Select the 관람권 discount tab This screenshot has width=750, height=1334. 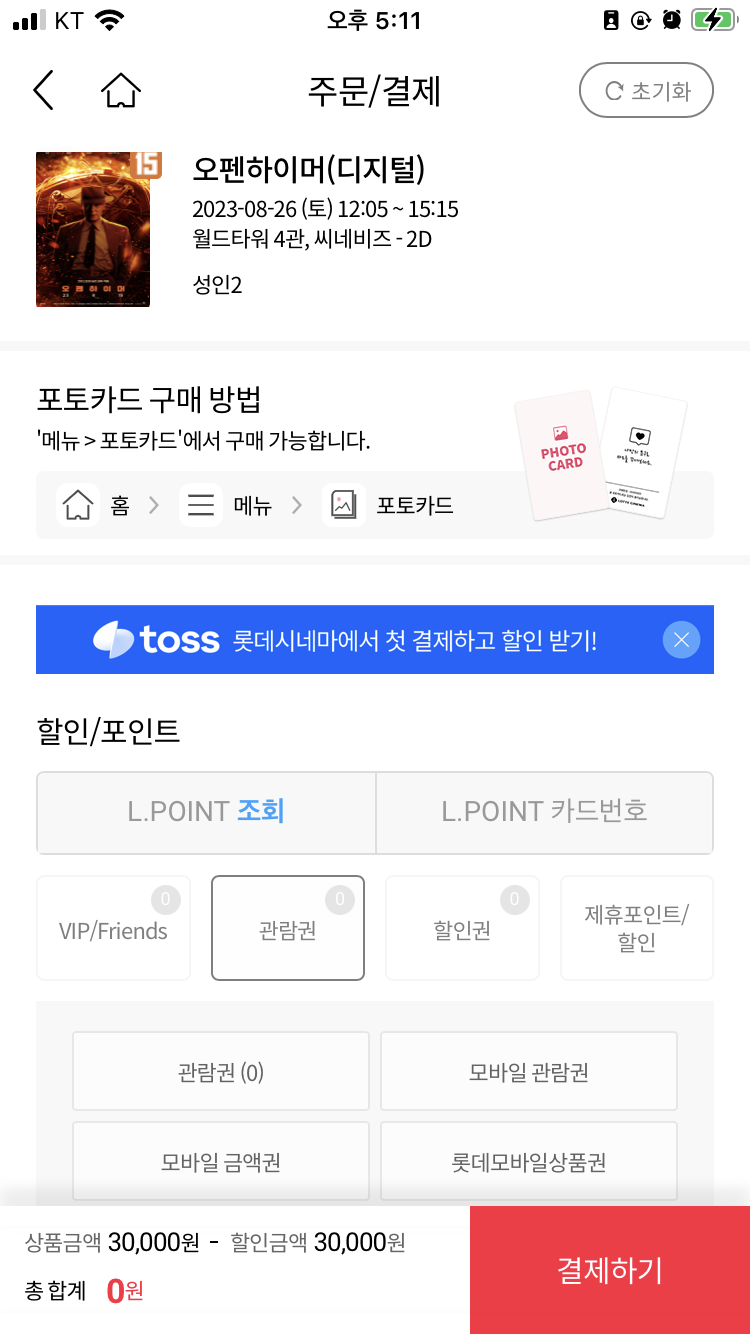point(287,927)
